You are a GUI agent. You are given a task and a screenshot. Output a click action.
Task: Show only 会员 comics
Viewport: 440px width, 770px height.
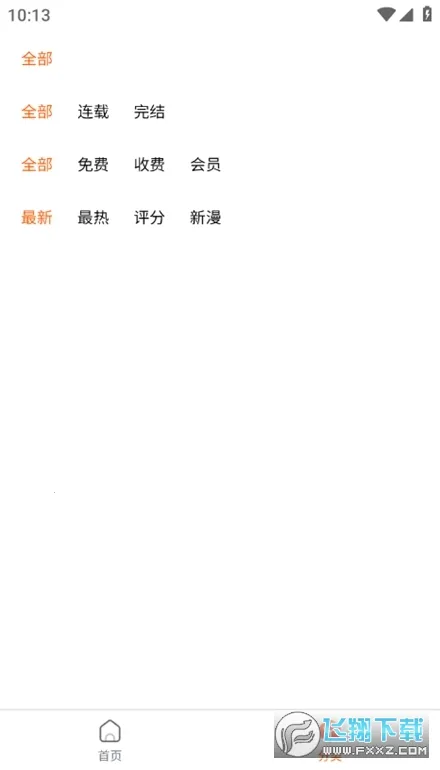pos(206,165)
